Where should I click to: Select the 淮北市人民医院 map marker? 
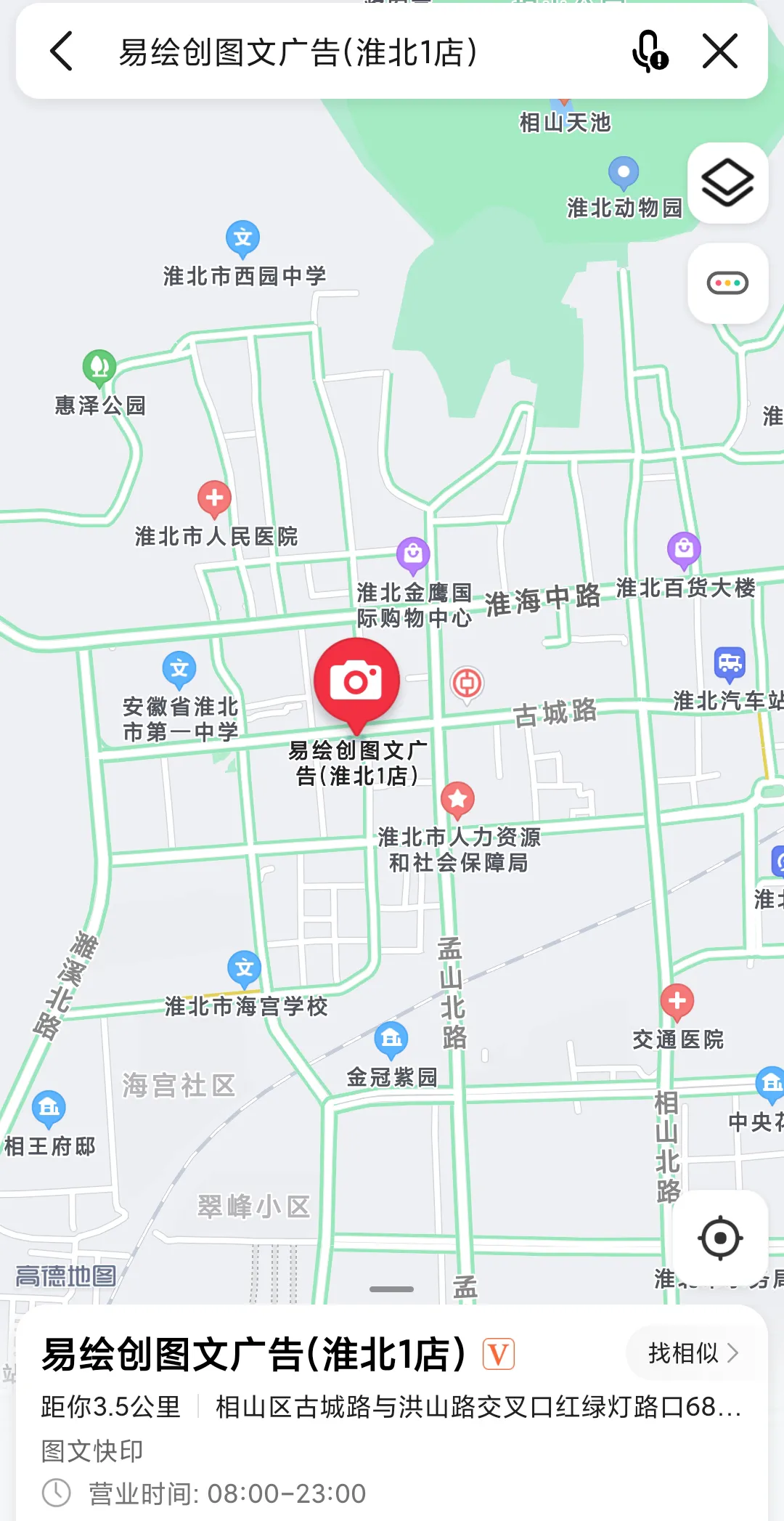[x=214, y=500]
